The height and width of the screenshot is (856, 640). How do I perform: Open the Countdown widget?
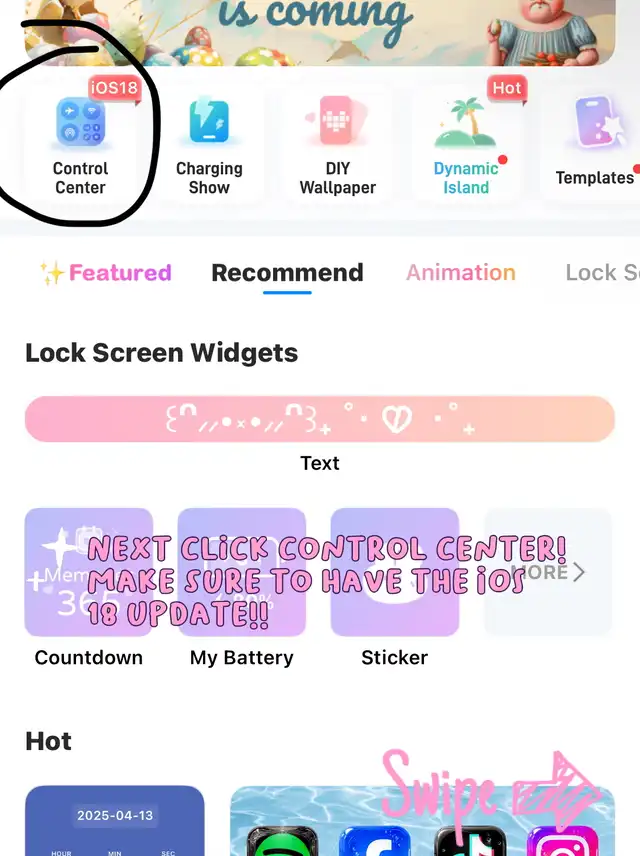[x=88, y=572]
